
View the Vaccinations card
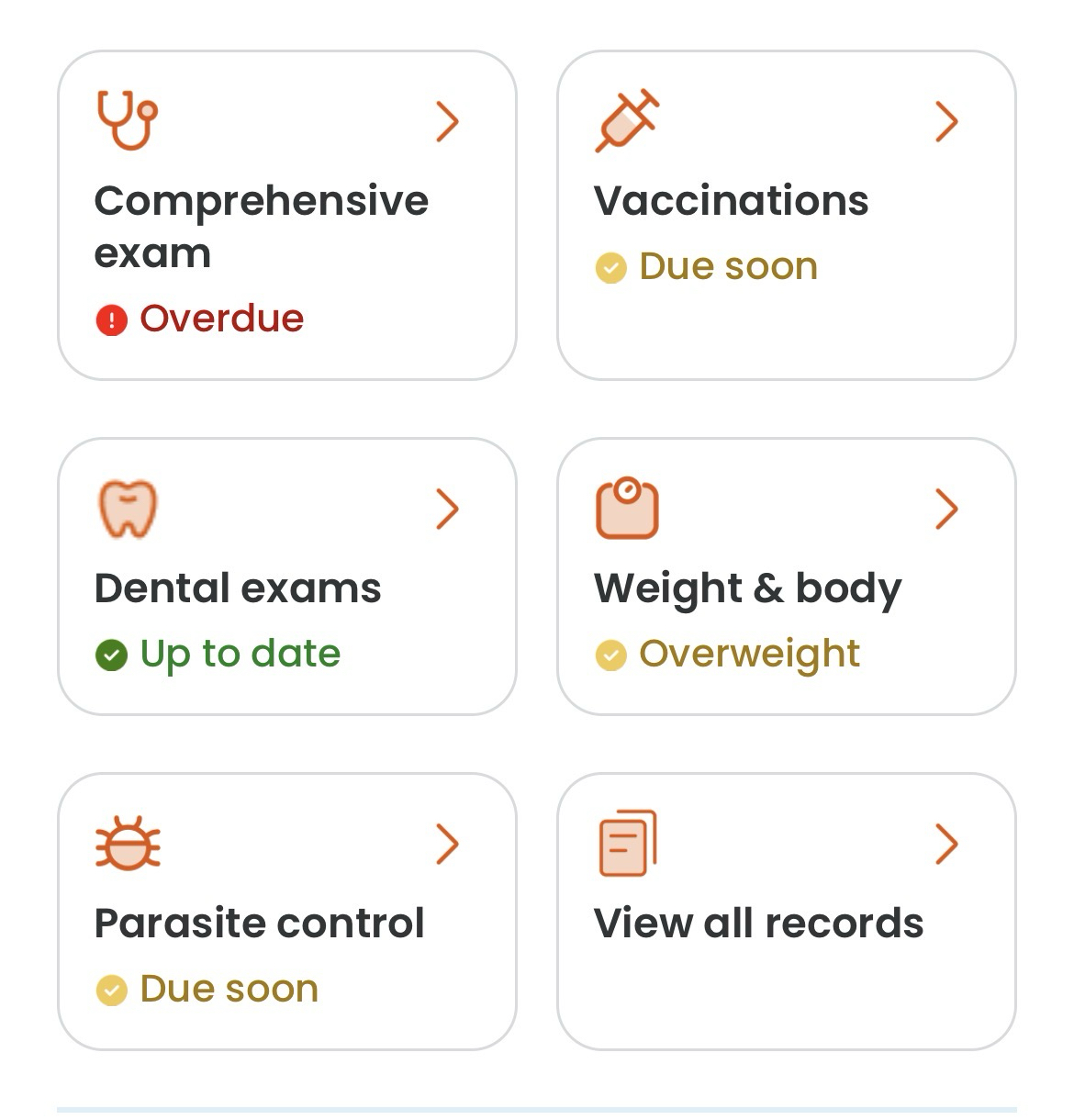(x=786, y=216)
